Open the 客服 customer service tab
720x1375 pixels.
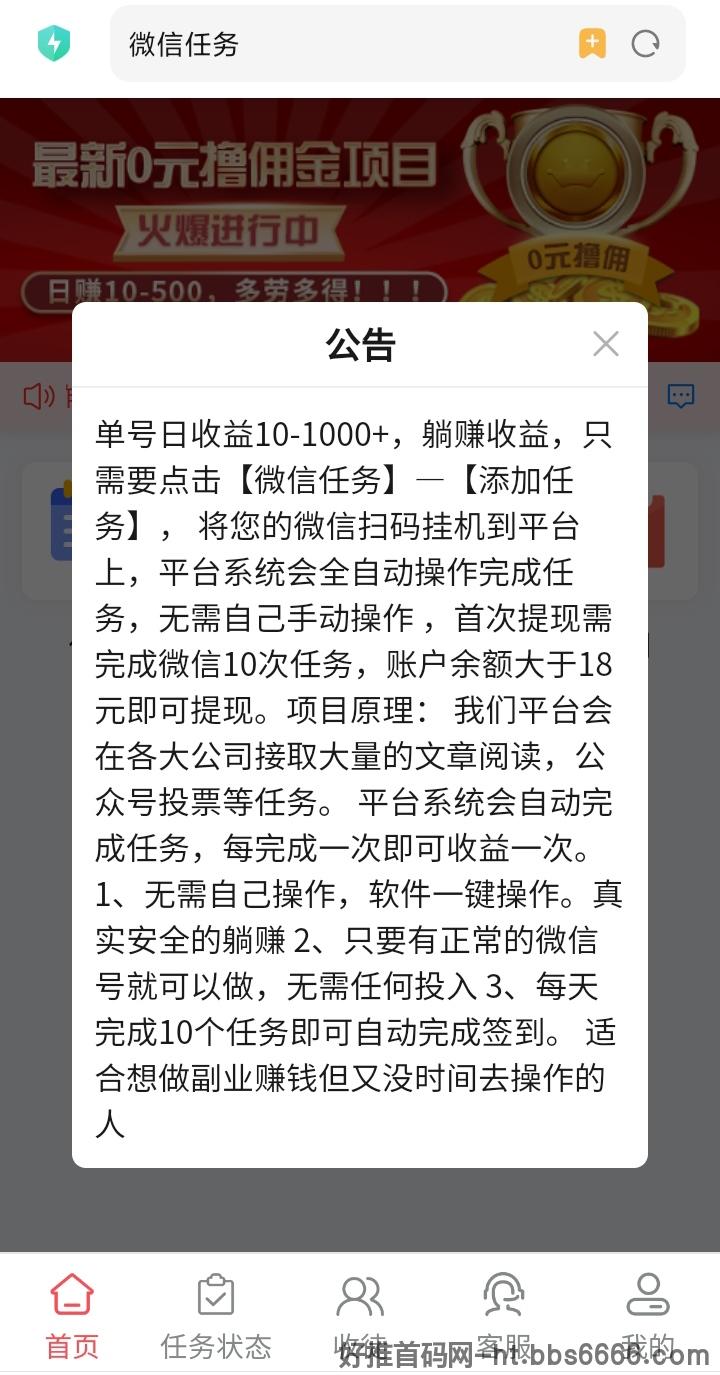tap(504, 1314)
